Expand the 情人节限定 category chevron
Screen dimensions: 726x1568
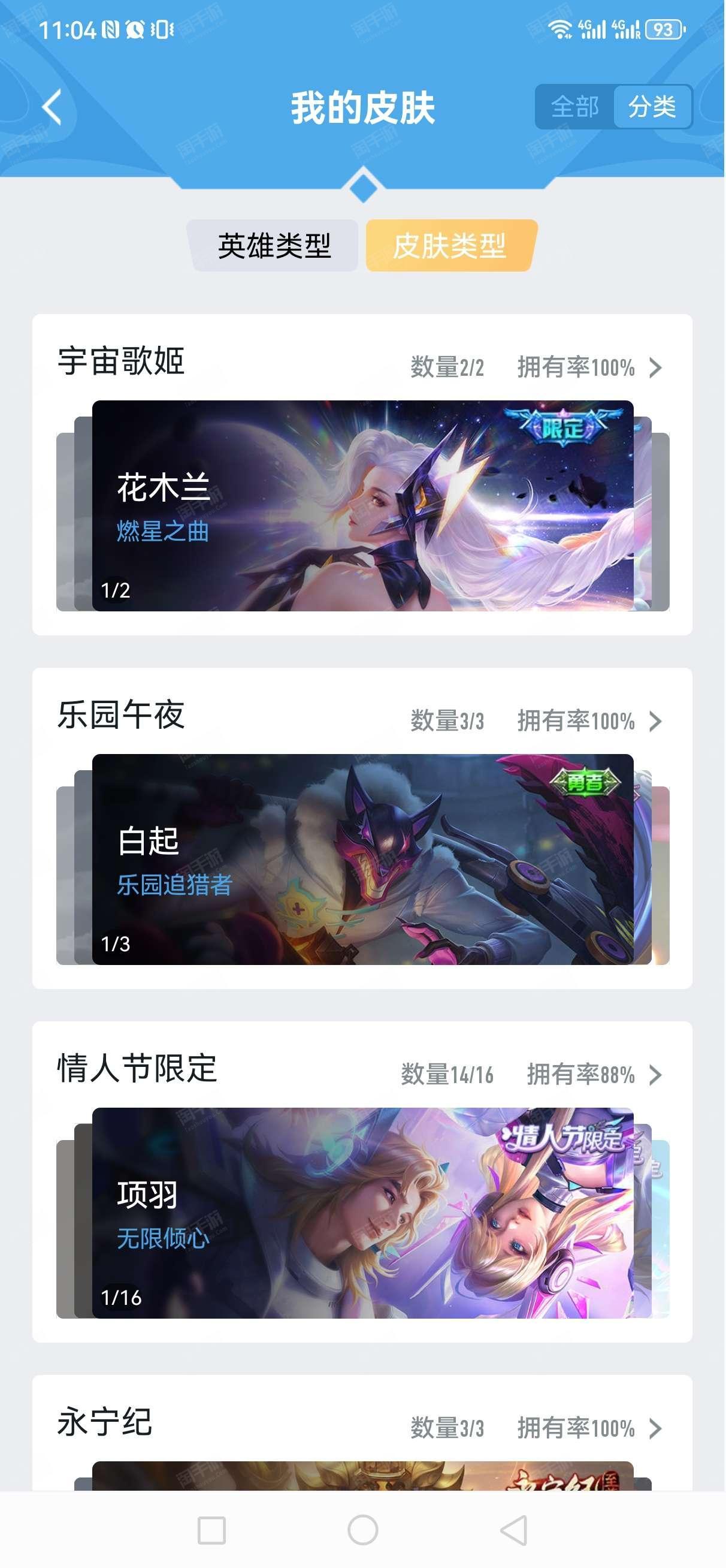tap(655, 1075)
